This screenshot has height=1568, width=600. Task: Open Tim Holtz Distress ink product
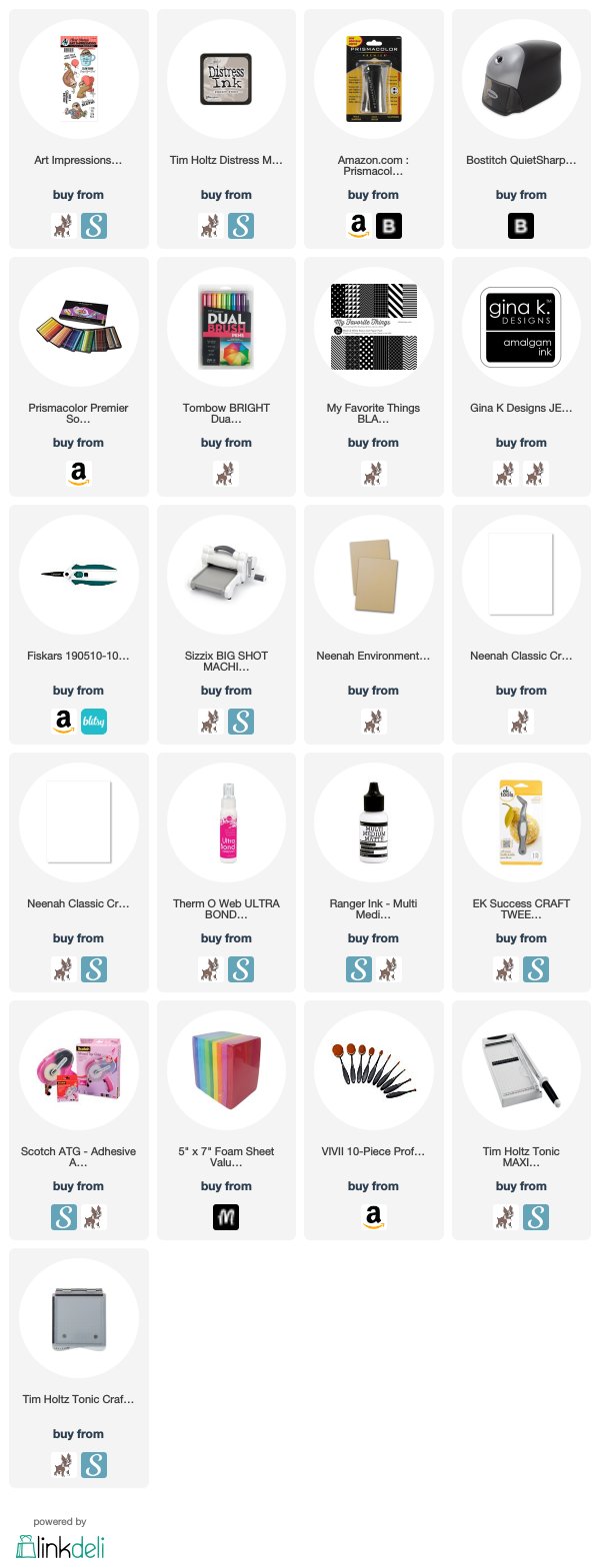(226, 80)
